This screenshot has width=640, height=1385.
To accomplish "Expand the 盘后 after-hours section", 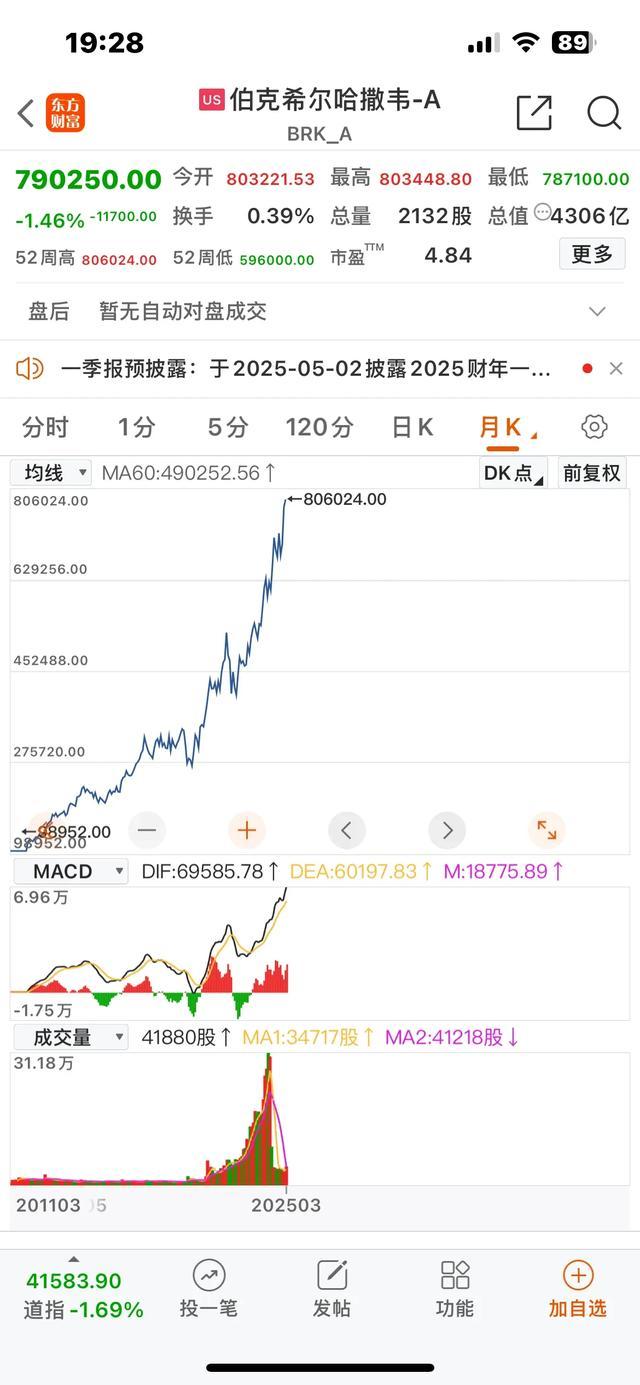I will [597, 311].
